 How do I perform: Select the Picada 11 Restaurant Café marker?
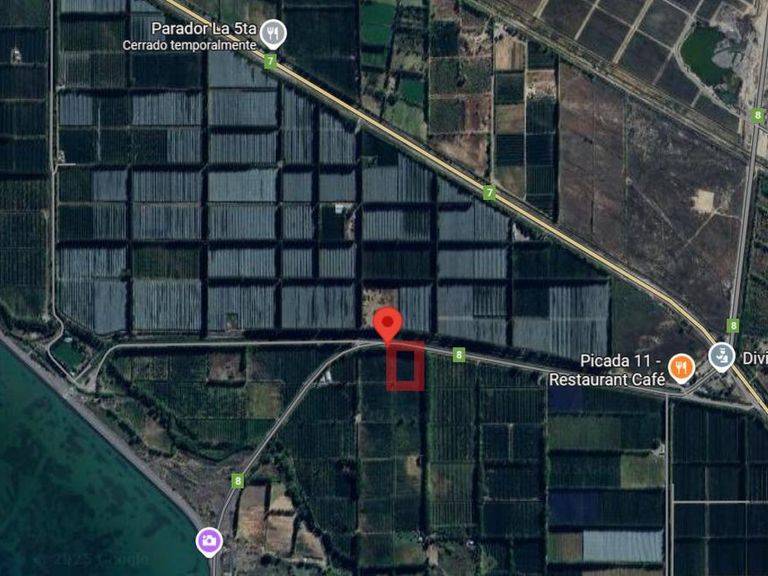tap(681, 367)
